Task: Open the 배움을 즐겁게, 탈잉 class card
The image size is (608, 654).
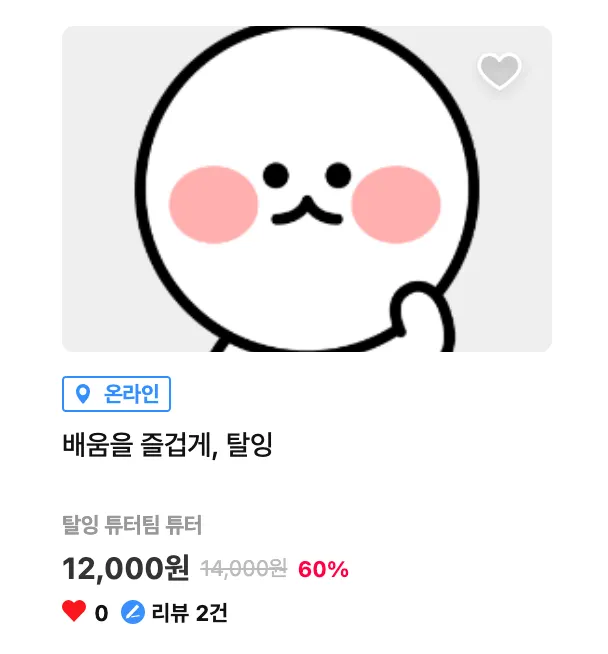Action: coord(167,445)
